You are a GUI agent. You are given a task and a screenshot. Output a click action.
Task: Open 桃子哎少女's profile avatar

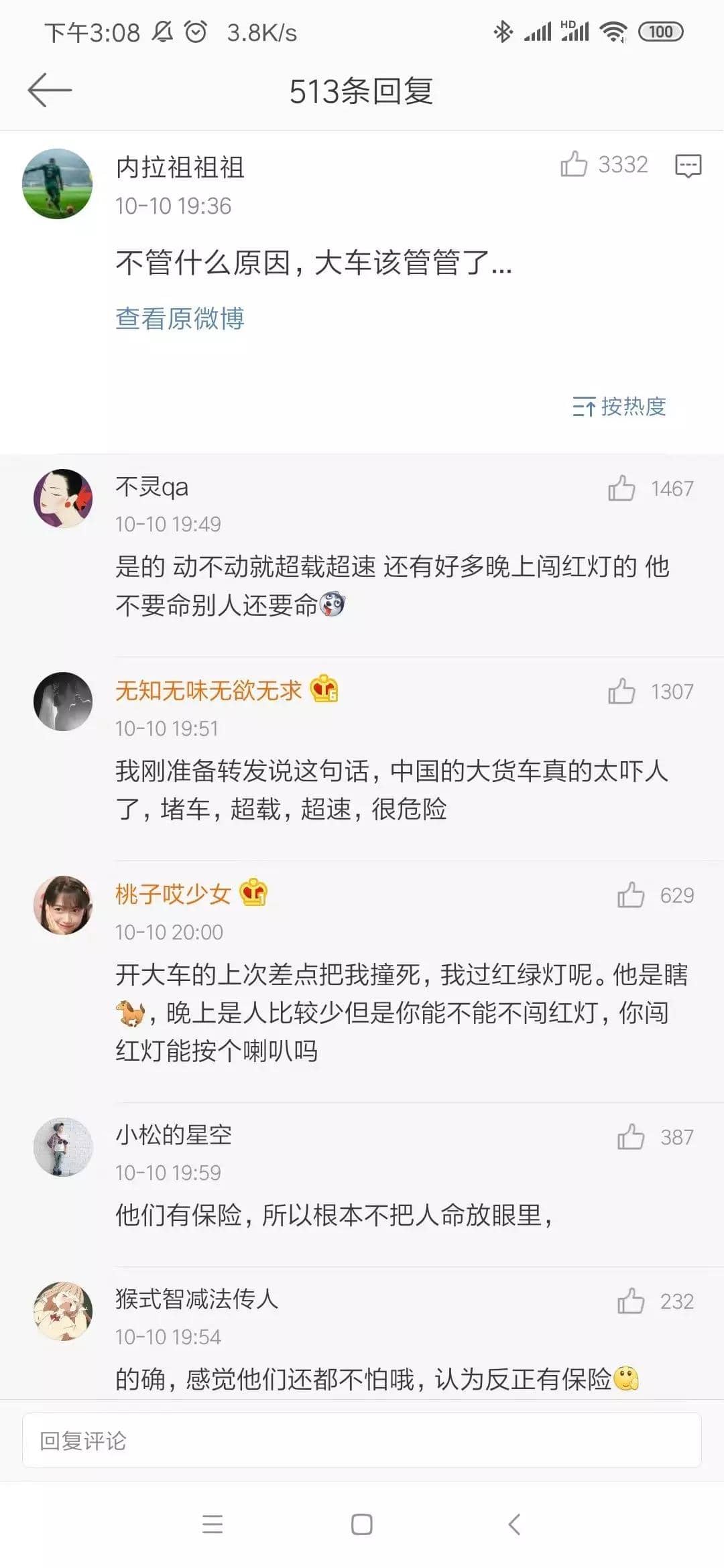coord(63,905)
